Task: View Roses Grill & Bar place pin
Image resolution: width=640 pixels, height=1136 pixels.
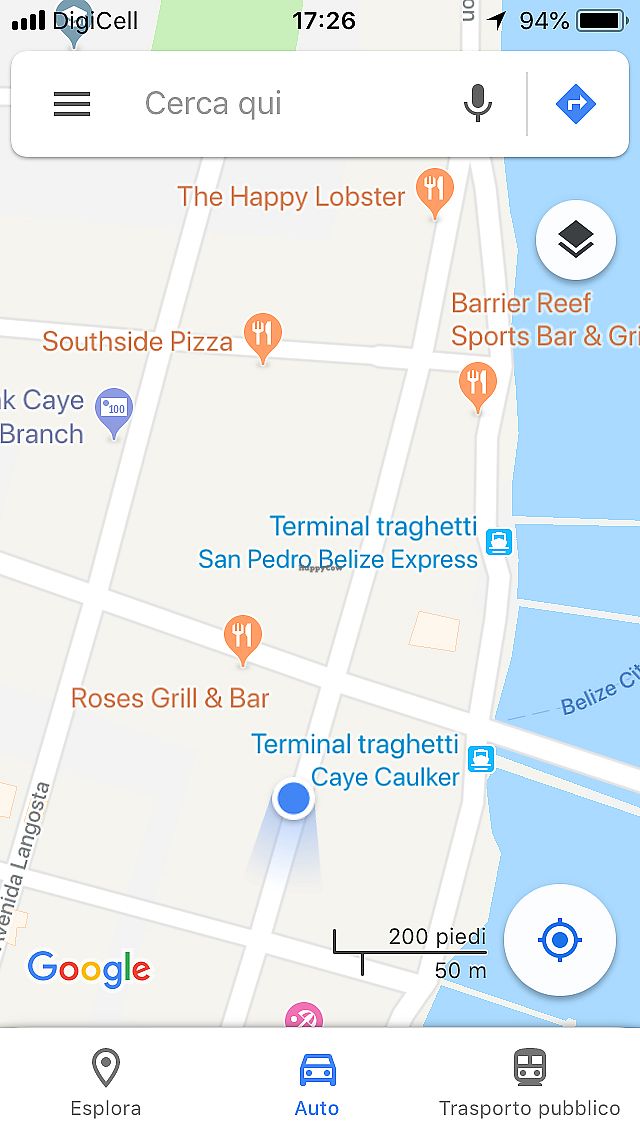Action: [x=242, y=638]
